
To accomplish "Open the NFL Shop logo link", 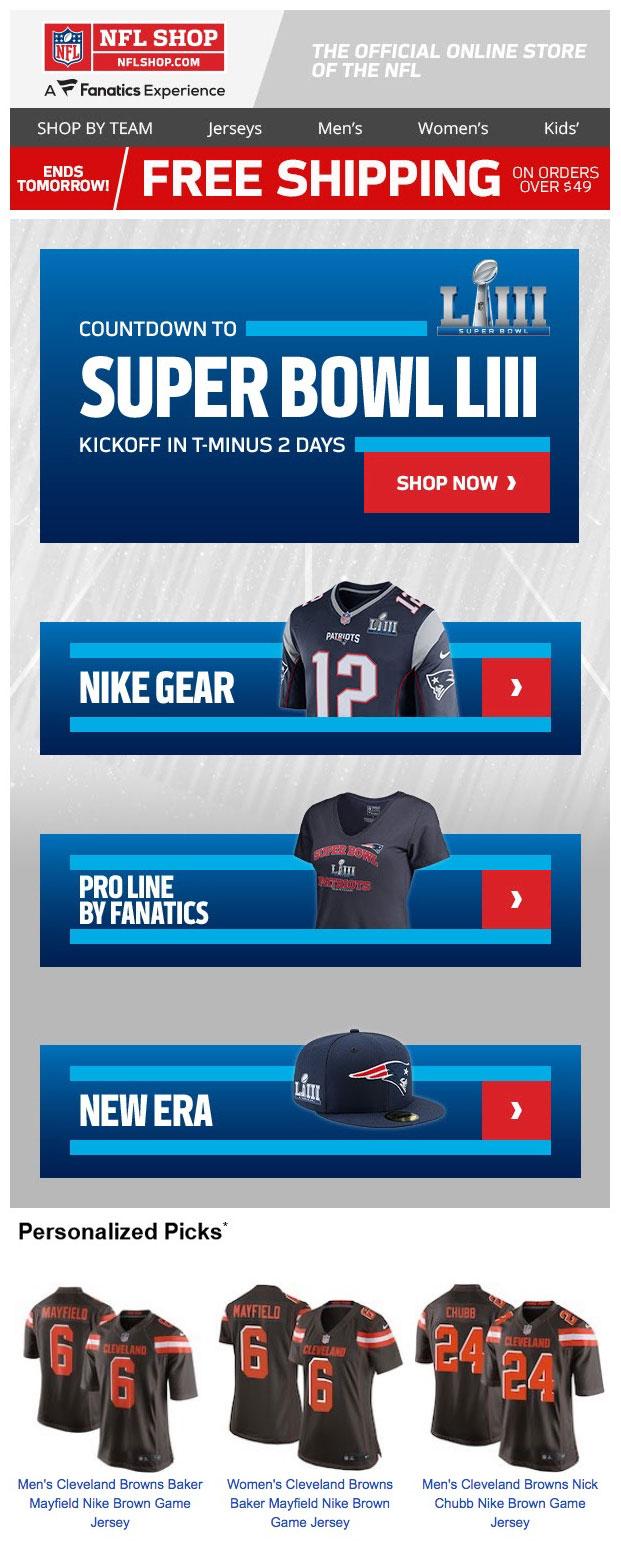I will coord(135,60).
